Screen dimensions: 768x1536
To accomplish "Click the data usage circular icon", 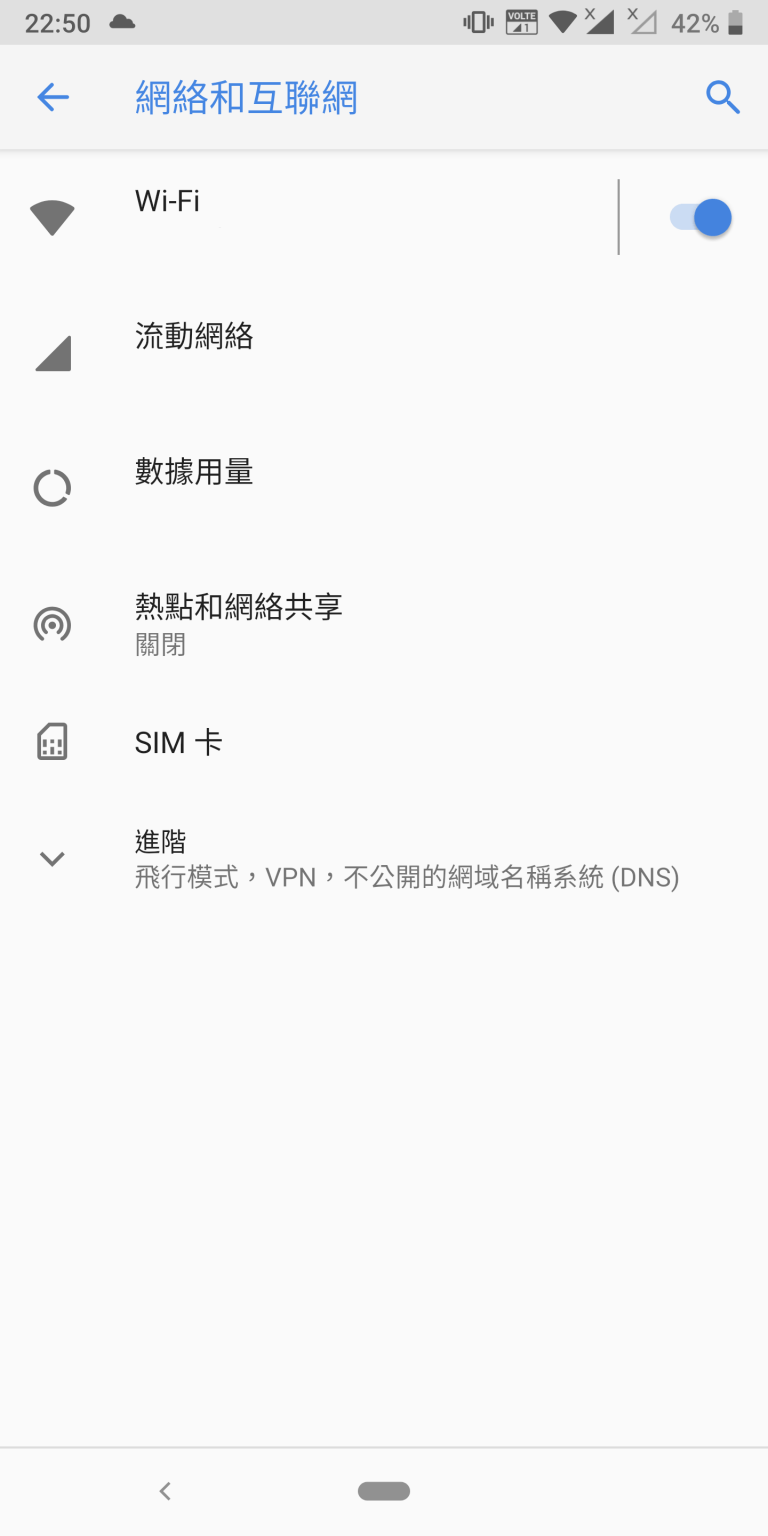I will pyautogui.click(x=52, y=487).
